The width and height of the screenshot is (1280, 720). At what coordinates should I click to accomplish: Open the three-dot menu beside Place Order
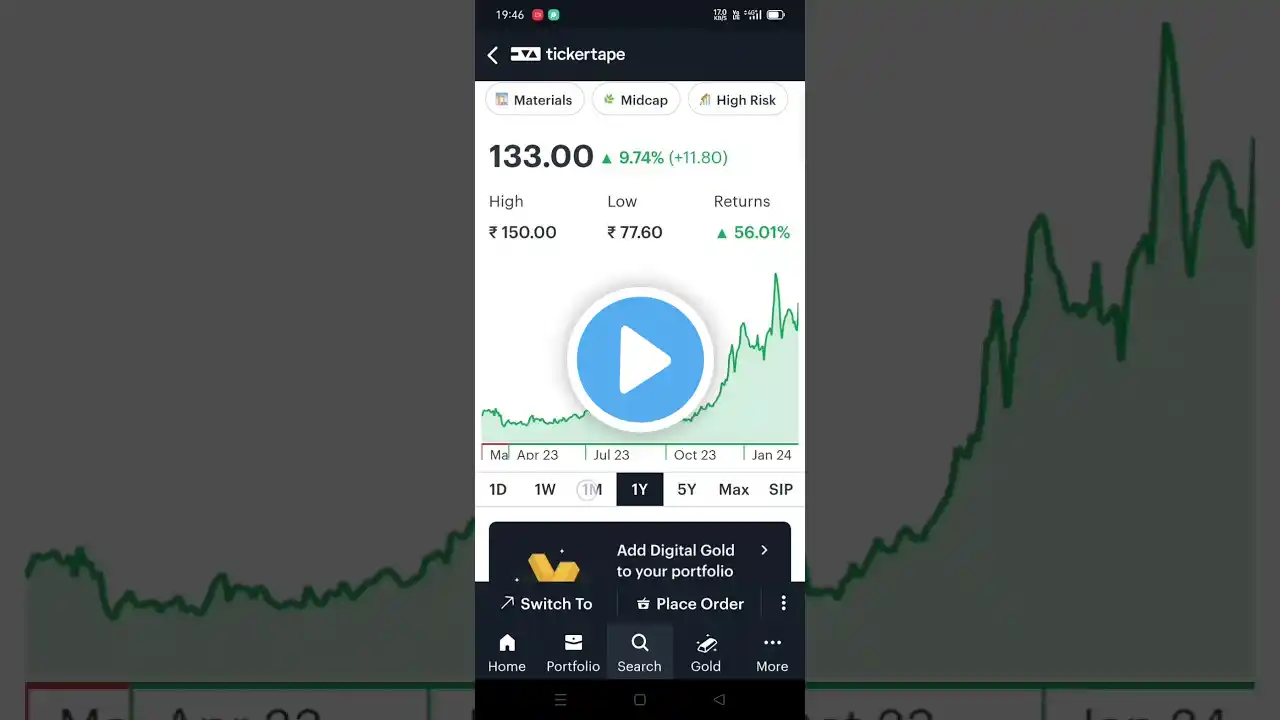click(783, 603)
